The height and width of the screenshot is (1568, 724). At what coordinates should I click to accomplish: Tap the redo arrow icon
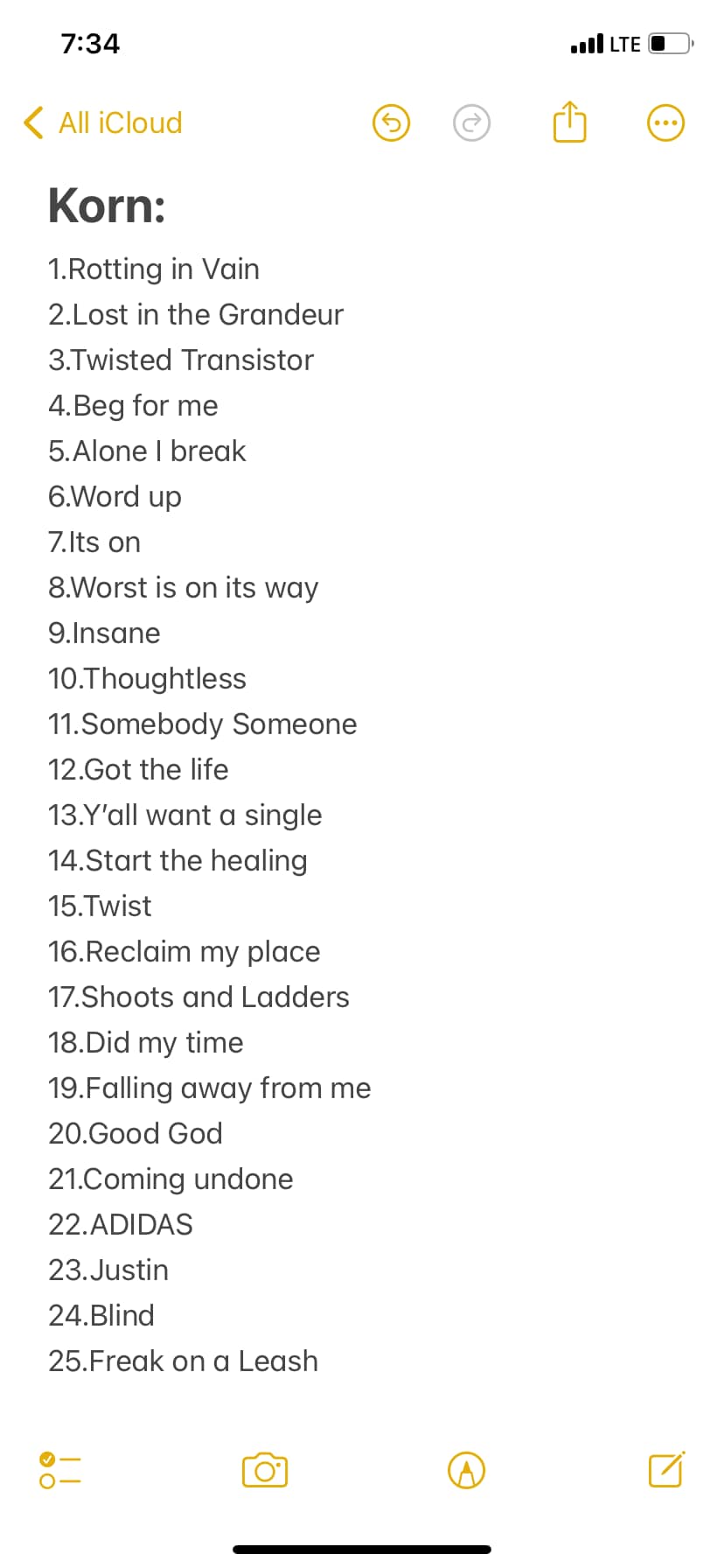pyautogui.click(x=471, y=122)
